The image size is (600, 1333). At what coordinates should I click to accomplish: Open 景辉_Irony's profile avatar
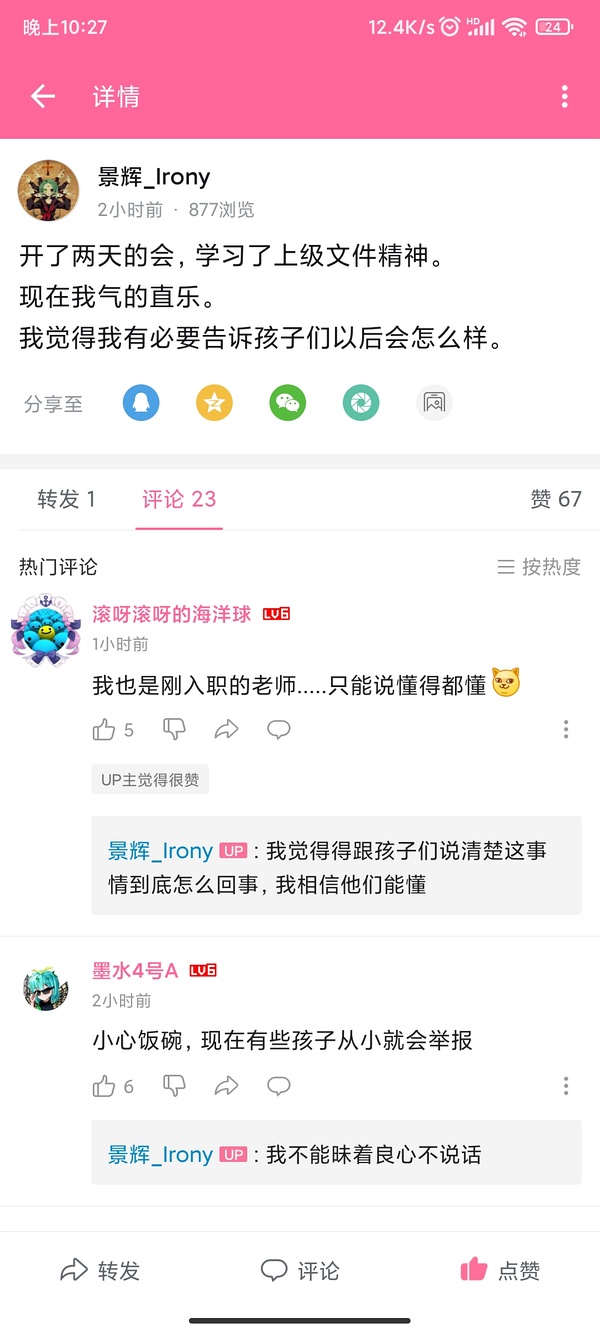(x=48, y=190)
